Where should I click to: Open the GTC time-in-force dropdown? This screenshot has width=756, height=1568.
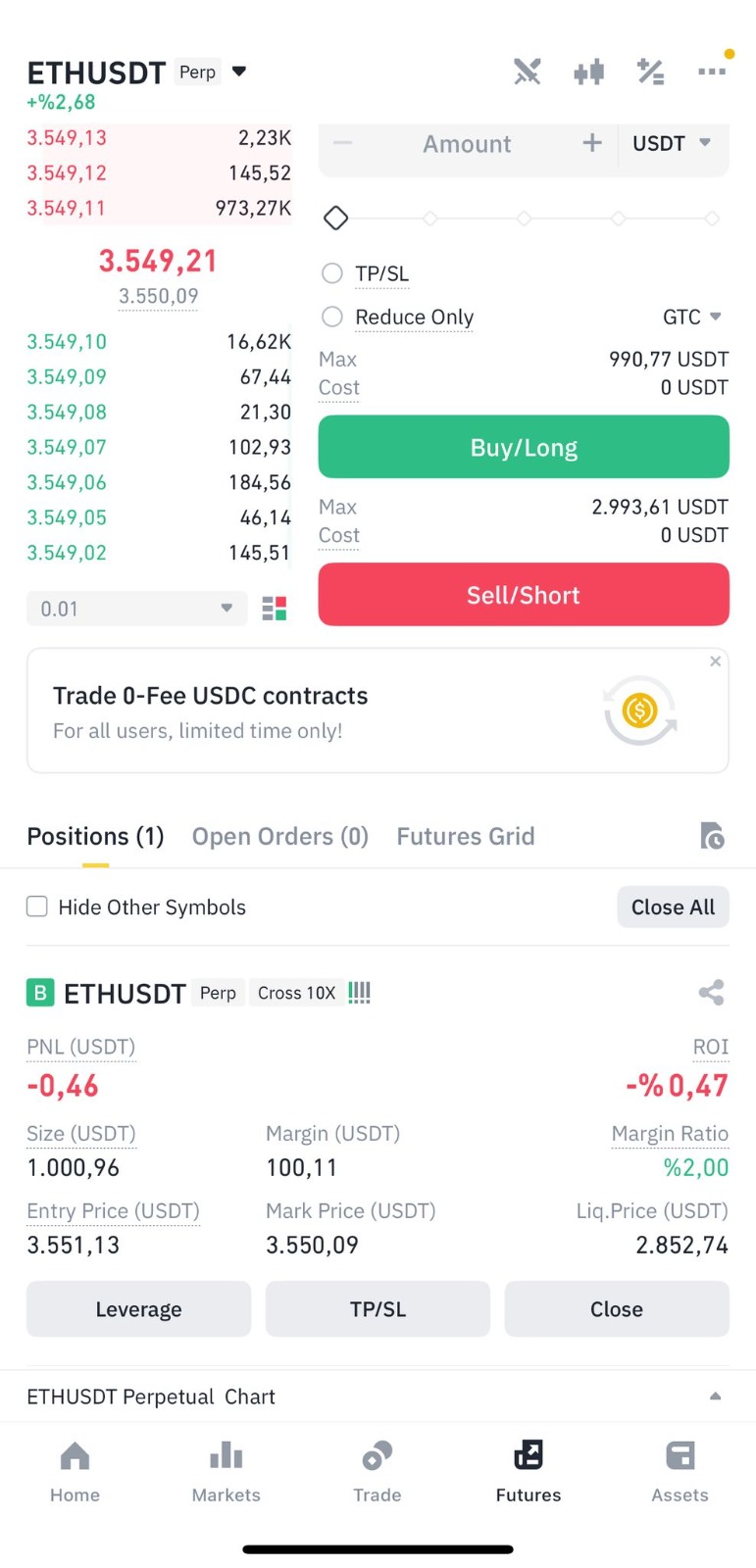pos(692,317)
